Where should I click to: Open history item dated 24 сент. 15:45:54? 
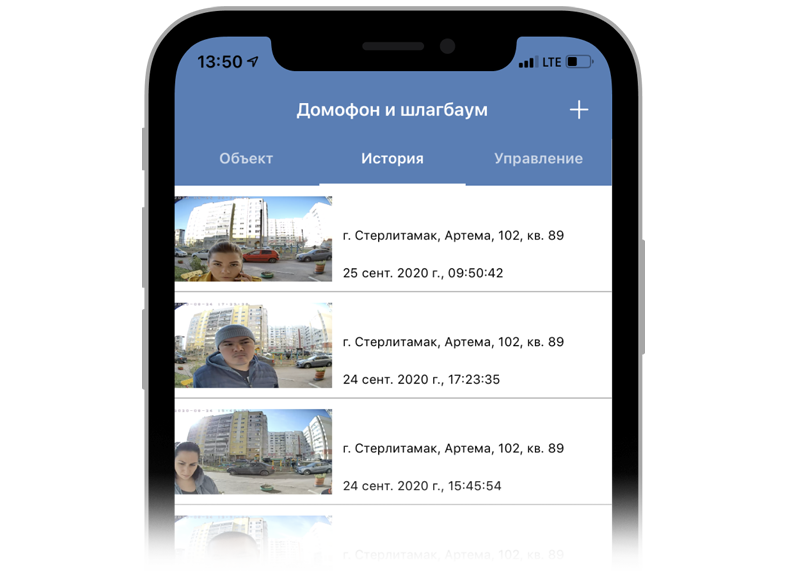392,451
